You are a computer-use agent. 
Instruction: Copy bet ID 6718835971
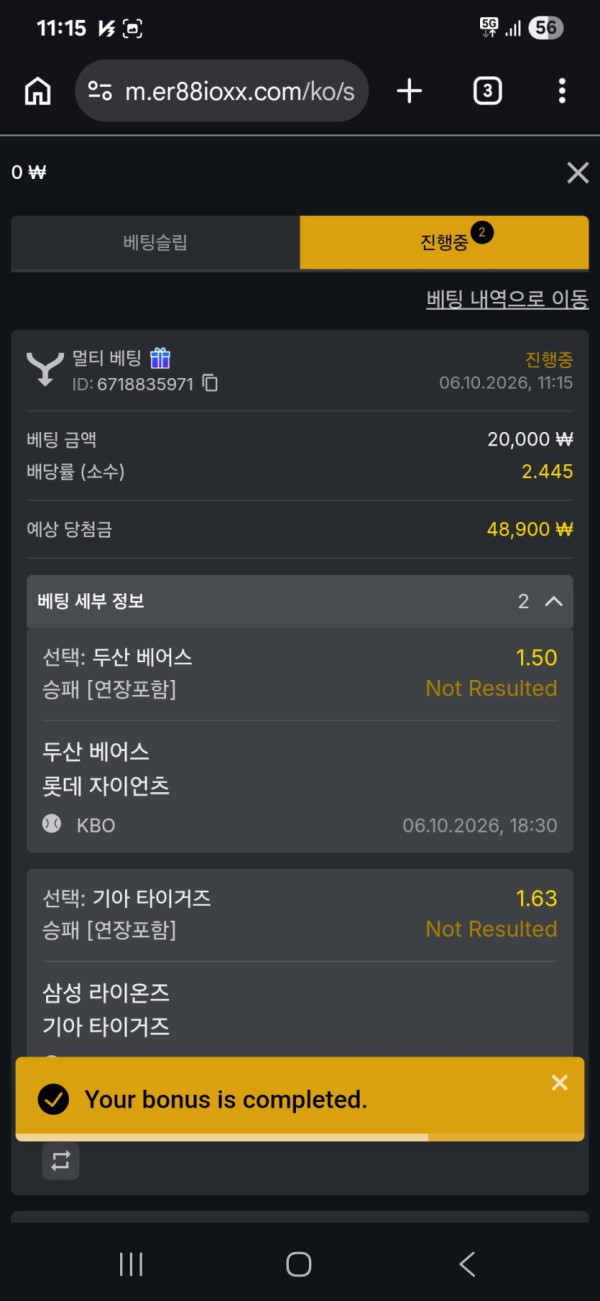coord(210,383)
